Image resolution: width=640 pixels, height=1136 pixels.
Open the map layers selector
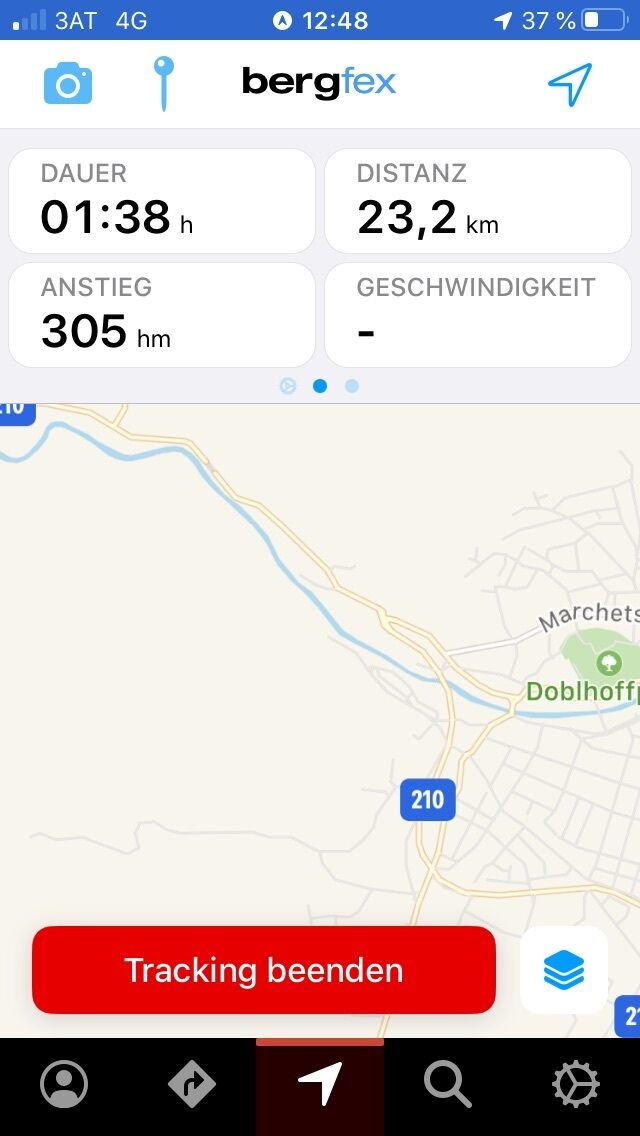pyautogui.click(x=564, y=970)
